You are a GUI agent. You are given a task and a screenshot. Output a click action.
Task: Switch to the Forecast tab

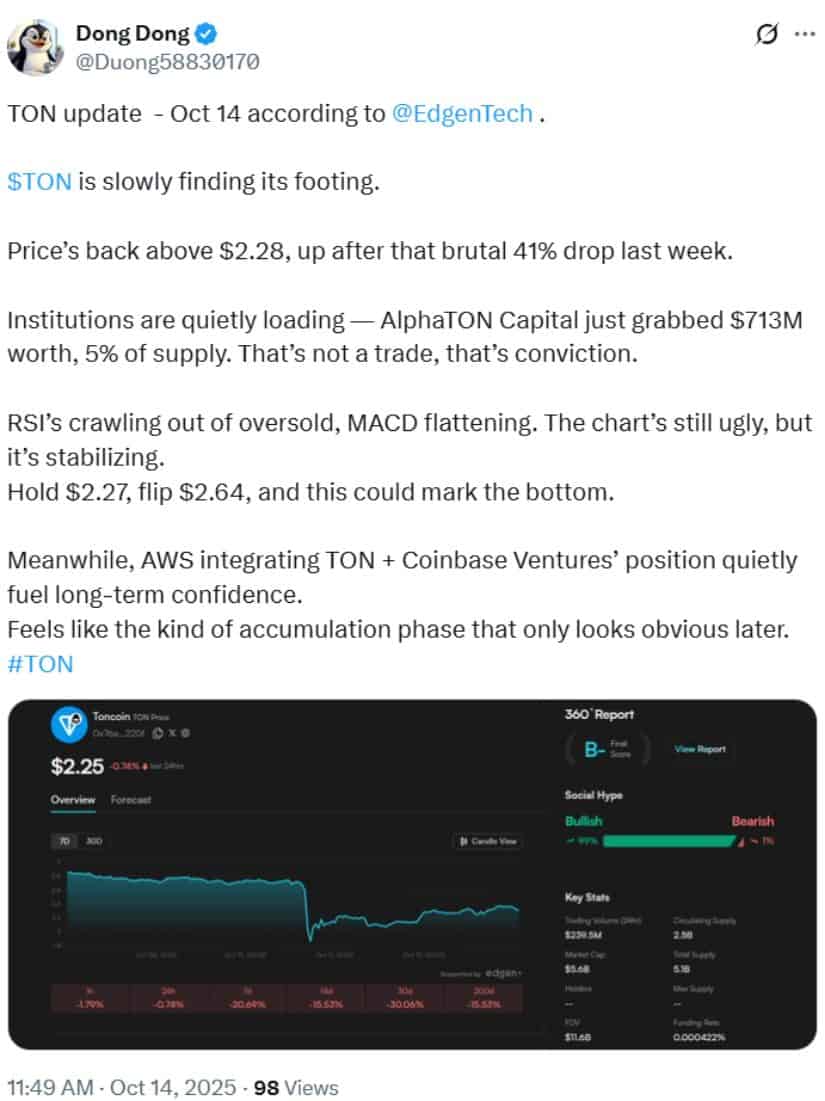pos(131,799)
